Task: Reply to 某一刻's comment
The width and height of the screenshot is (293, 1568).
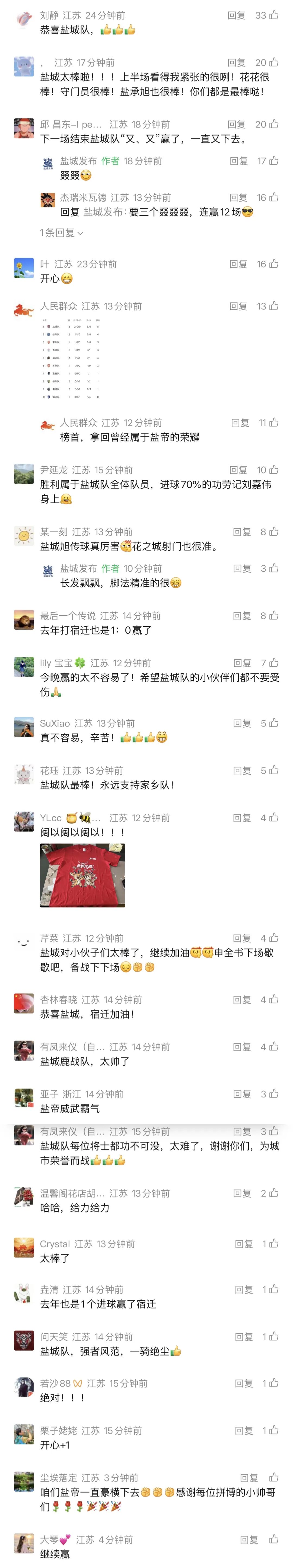Action: tap(242, 532)
